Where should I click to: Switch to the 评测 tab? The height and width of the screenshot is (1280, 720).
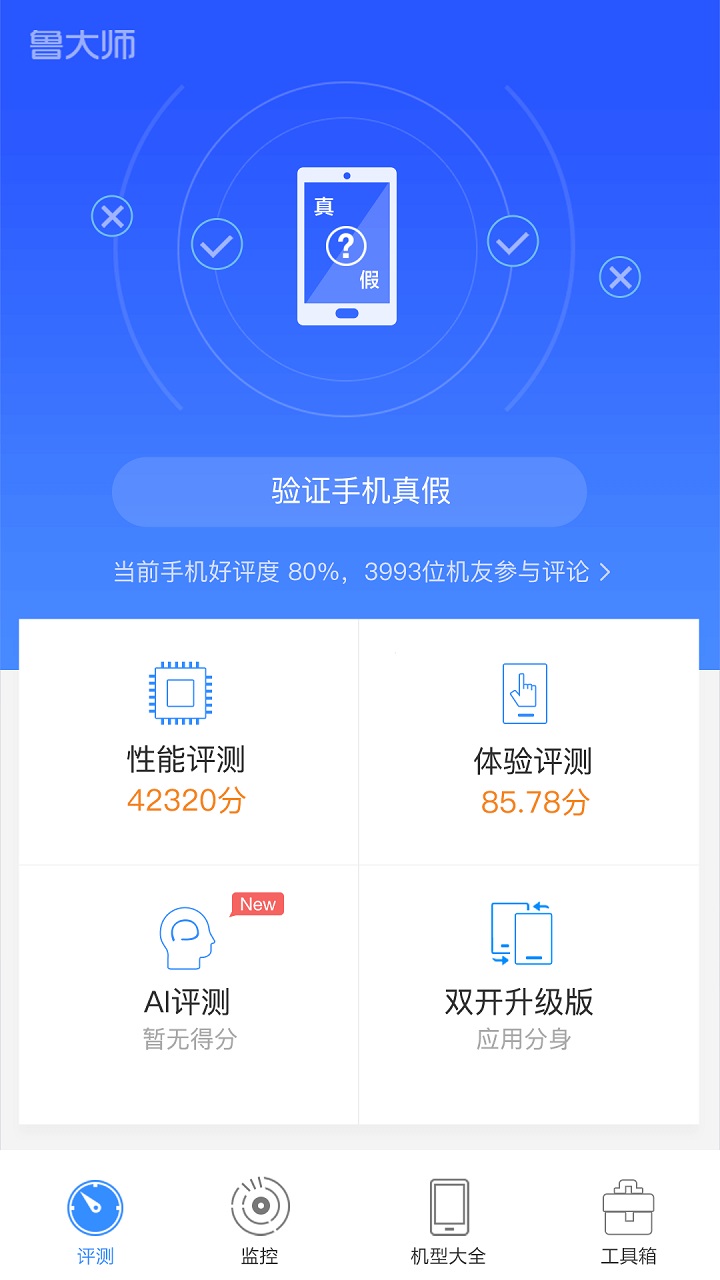[x=95, y=1220]
